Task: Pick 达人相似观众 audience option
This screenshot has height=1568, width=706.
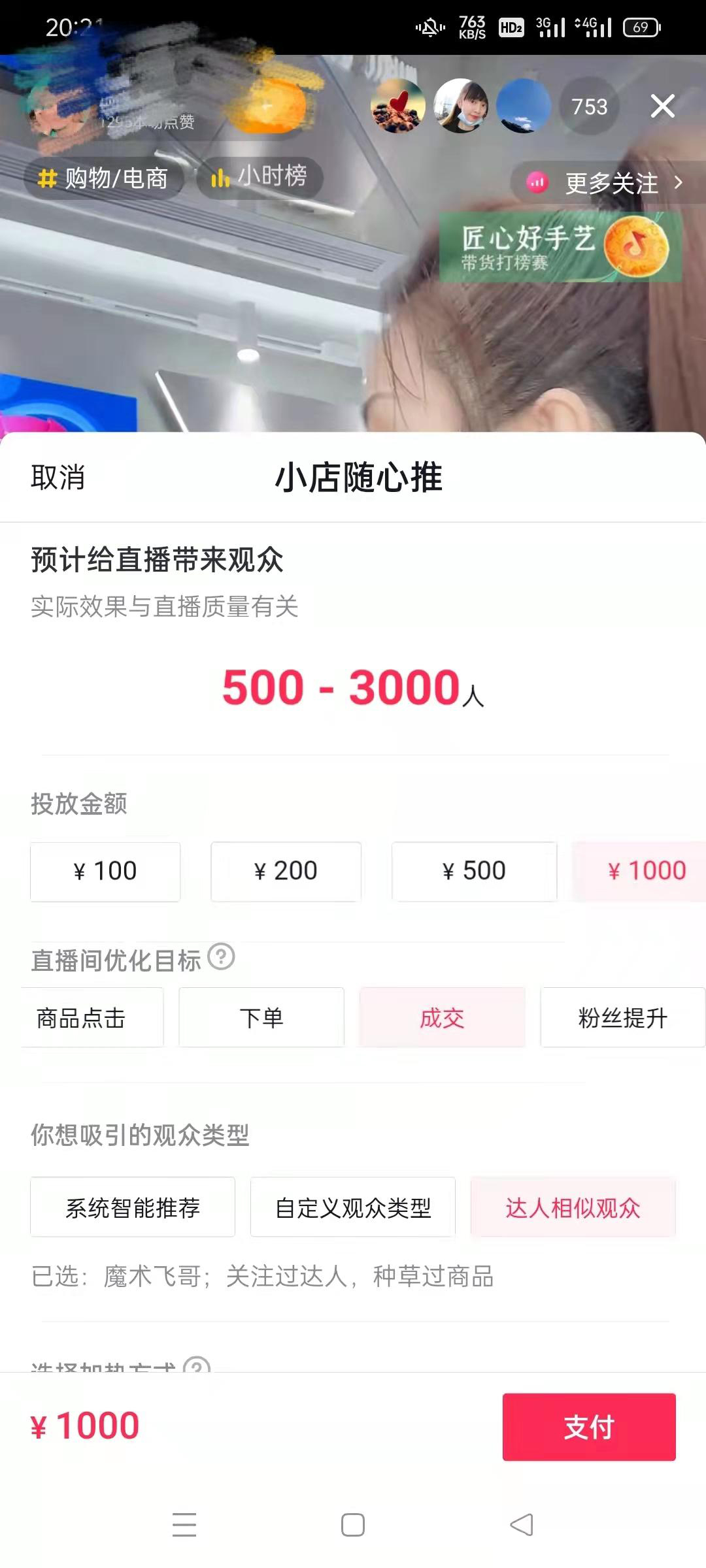Action: (573, 1207)
